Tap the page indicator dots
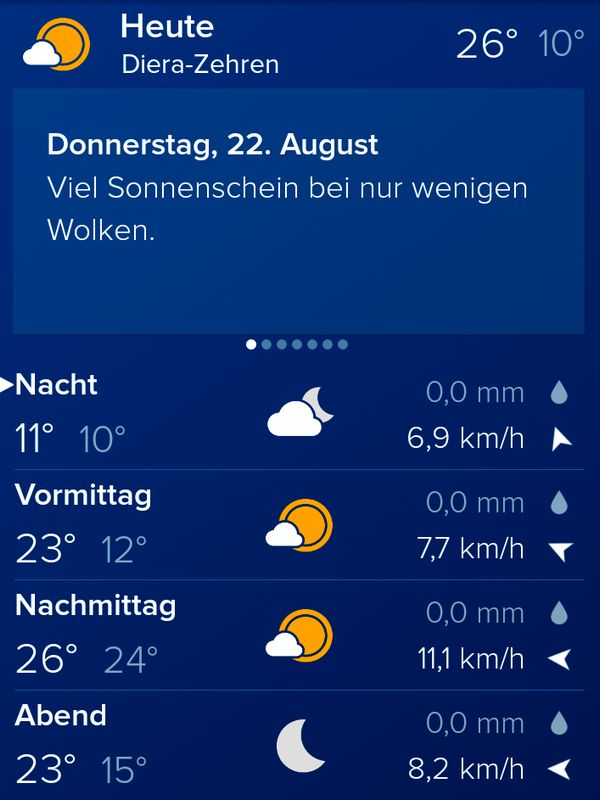 [x=297, y=344]
